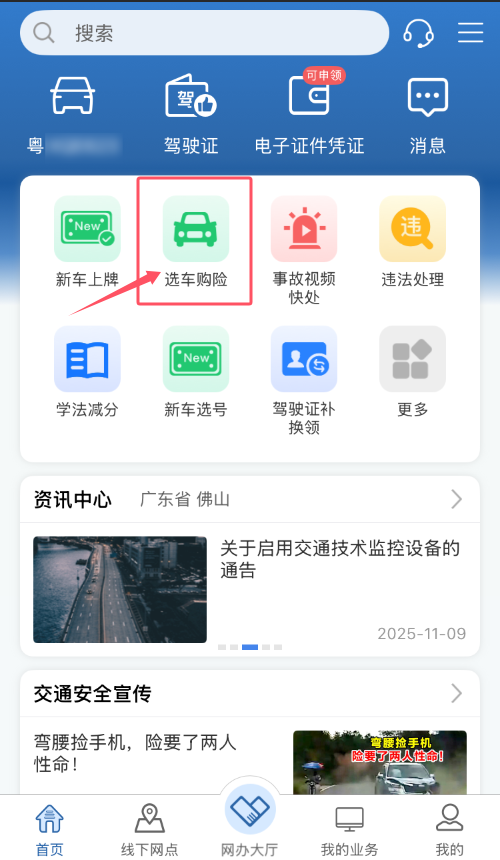Open 电子证件凭证

click(x=309, y=115)
